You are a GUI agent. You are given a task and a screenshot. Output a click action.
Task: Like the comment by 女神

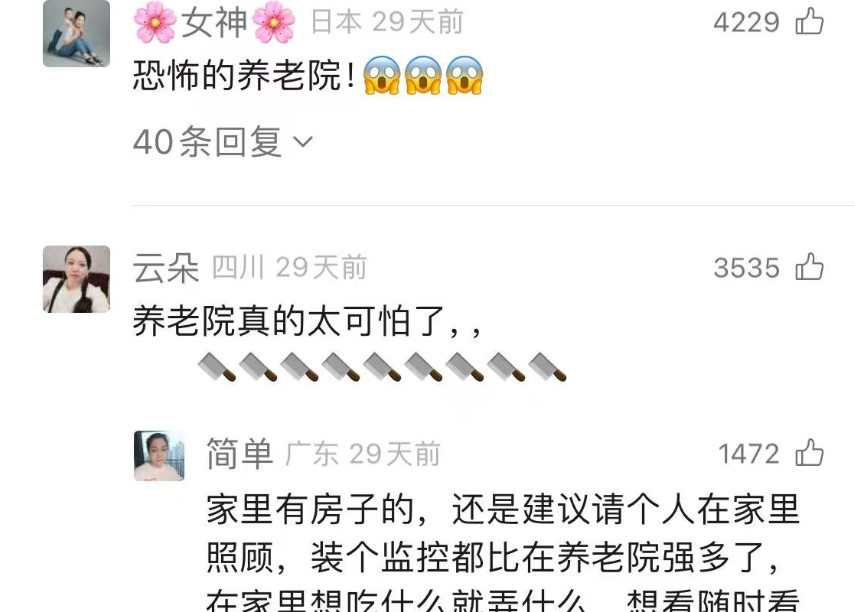[809, 22]
